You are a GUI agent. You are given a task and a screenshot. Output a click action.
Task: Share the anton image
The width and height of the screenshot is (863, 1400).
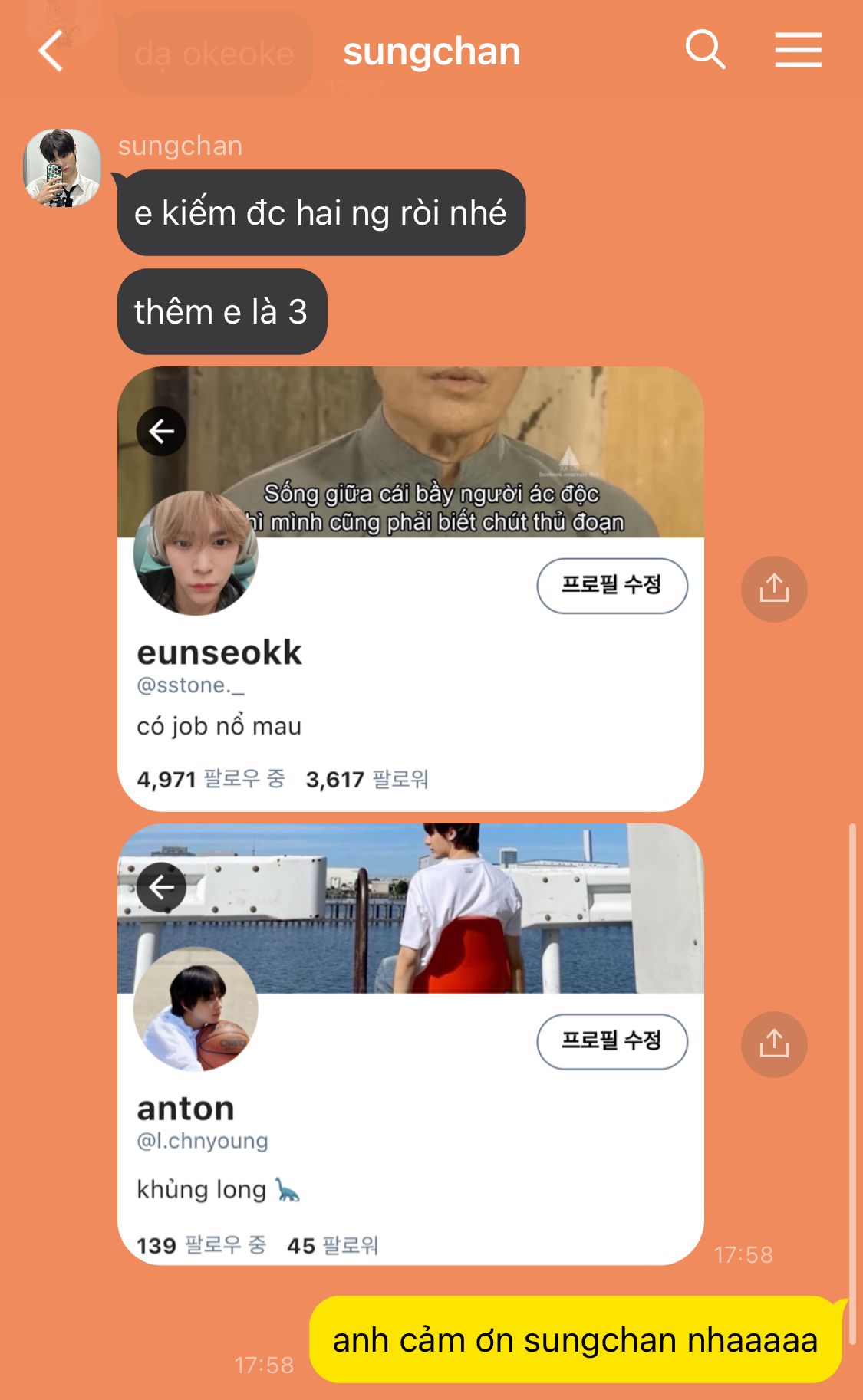(773, 1044)
